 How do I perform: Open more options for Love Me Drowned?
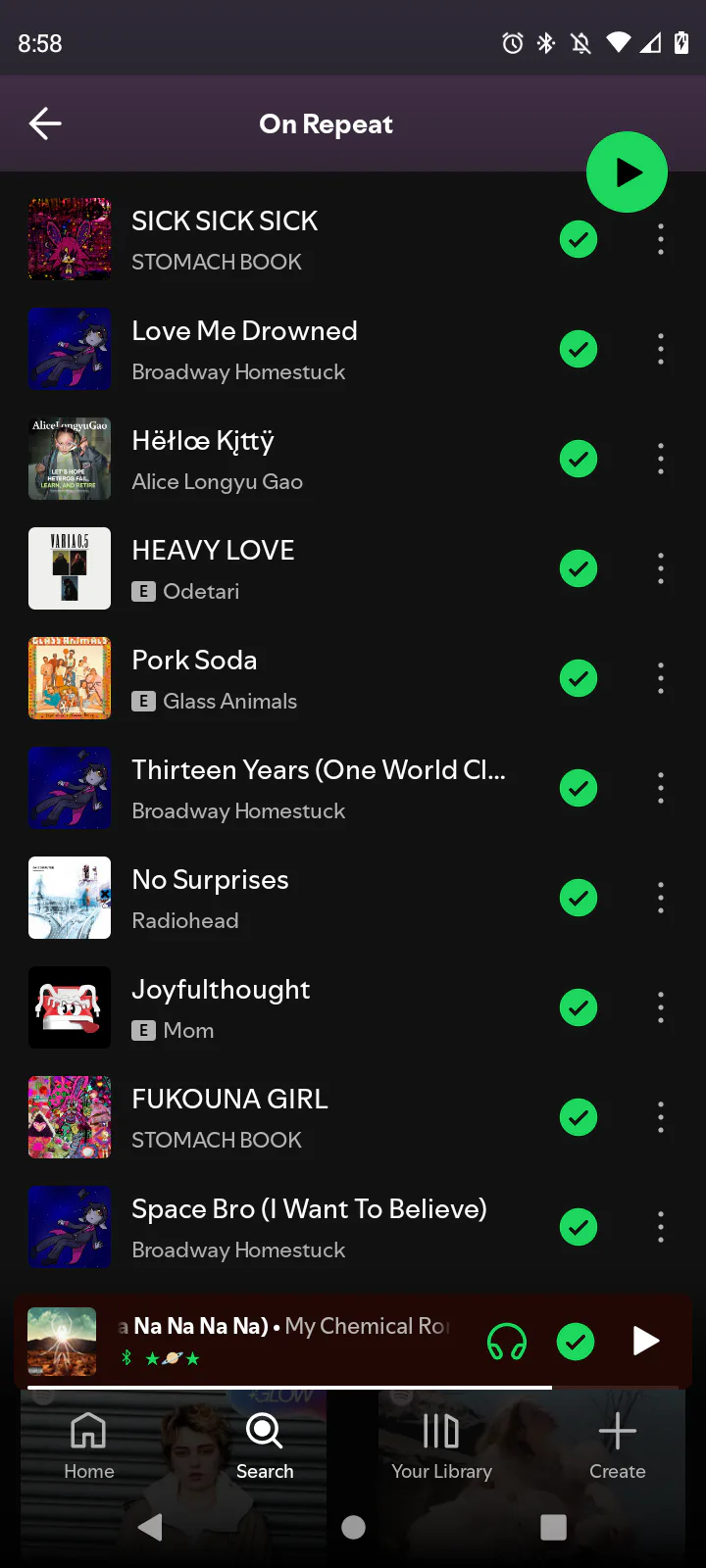click(661, 349)
